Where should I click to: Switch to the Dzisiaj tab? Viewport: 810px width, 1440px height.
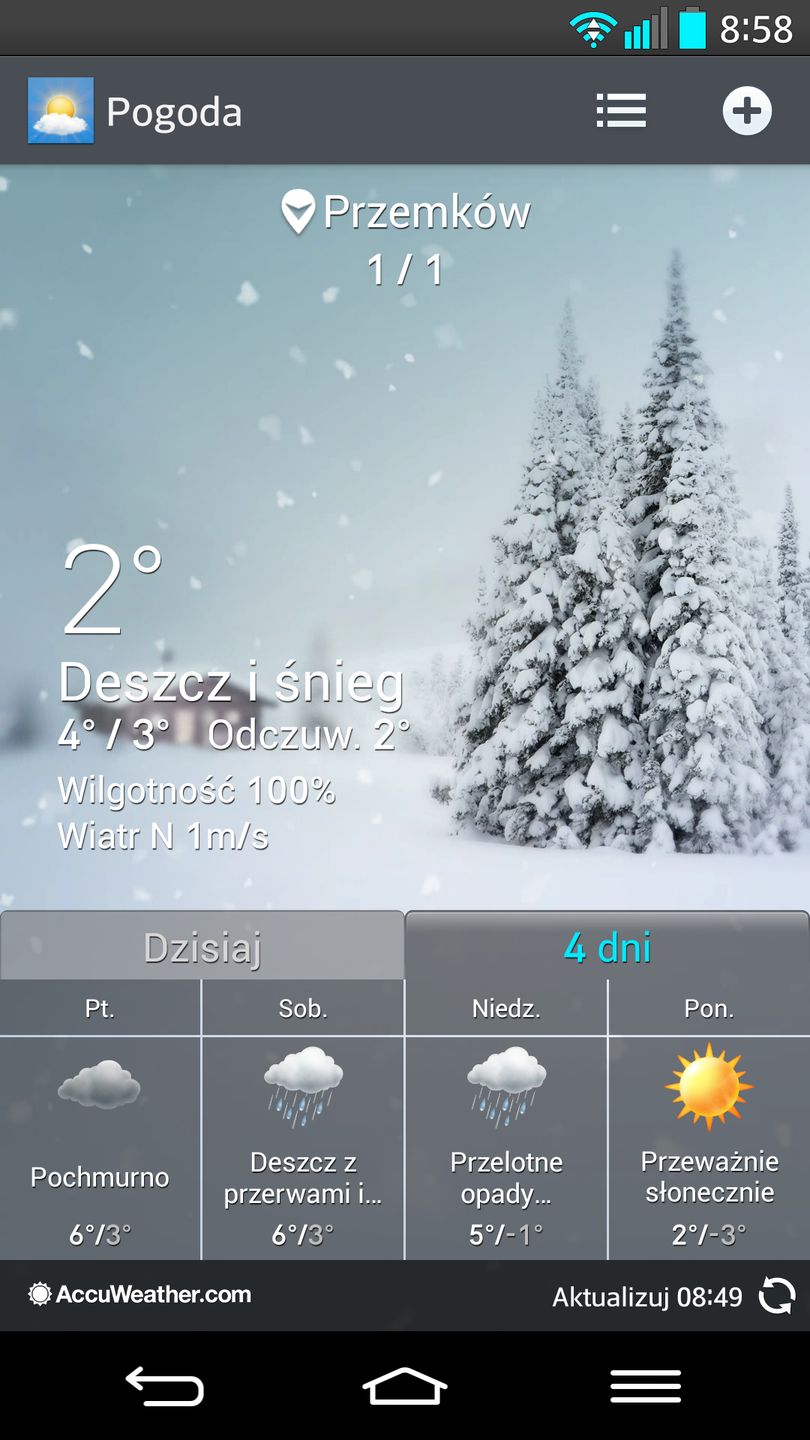(202, 946)
